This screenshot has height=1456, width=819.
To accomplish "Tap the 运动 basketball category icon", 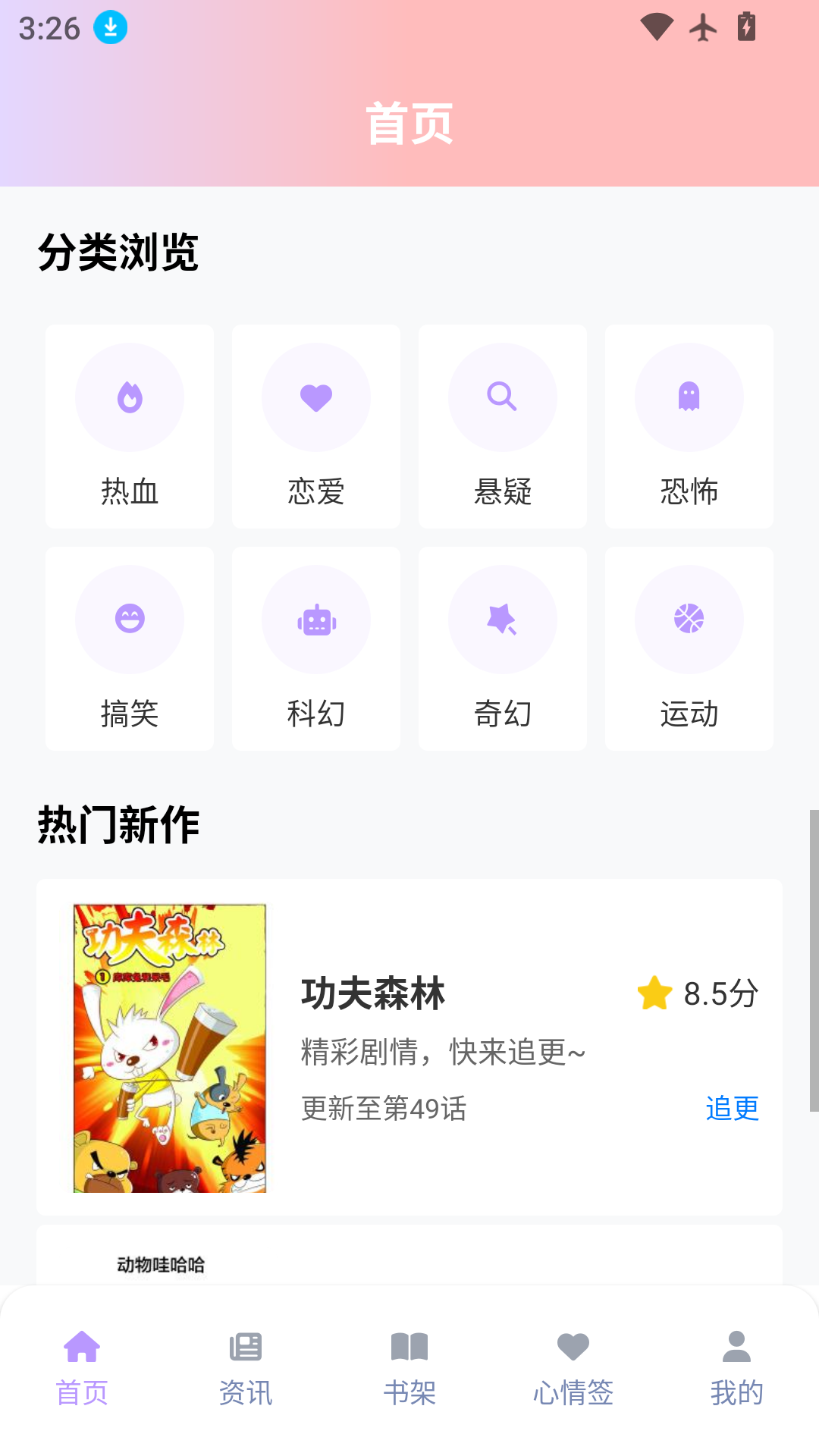I will pos(689,620).
